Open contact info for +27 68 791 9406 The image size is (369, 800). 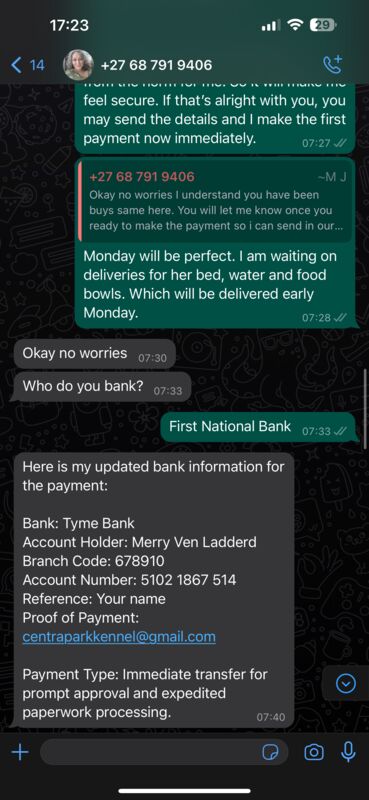[x=156, y=65]
